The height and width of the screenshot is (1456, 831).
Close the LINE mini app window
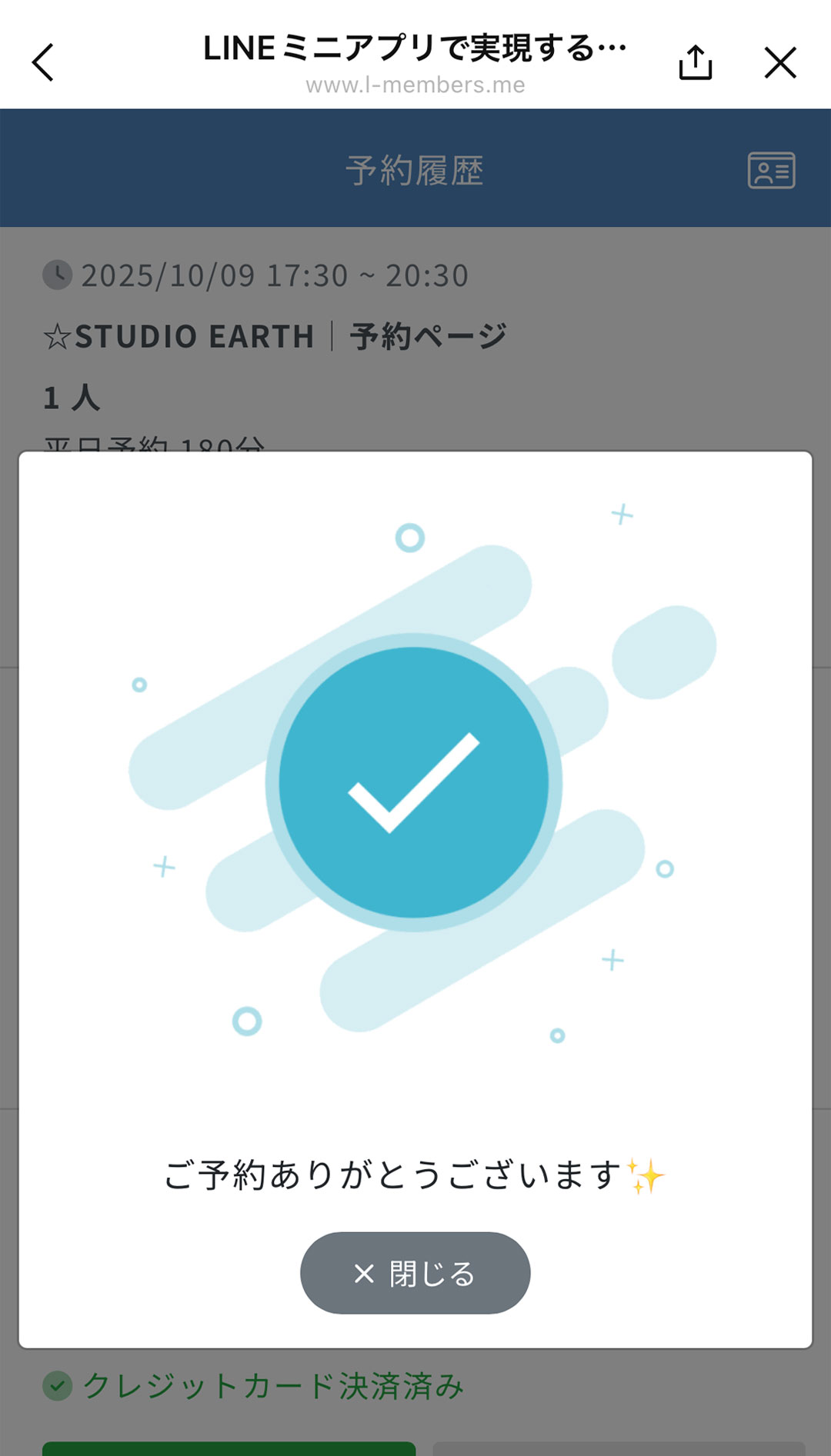tap(780, 62)
